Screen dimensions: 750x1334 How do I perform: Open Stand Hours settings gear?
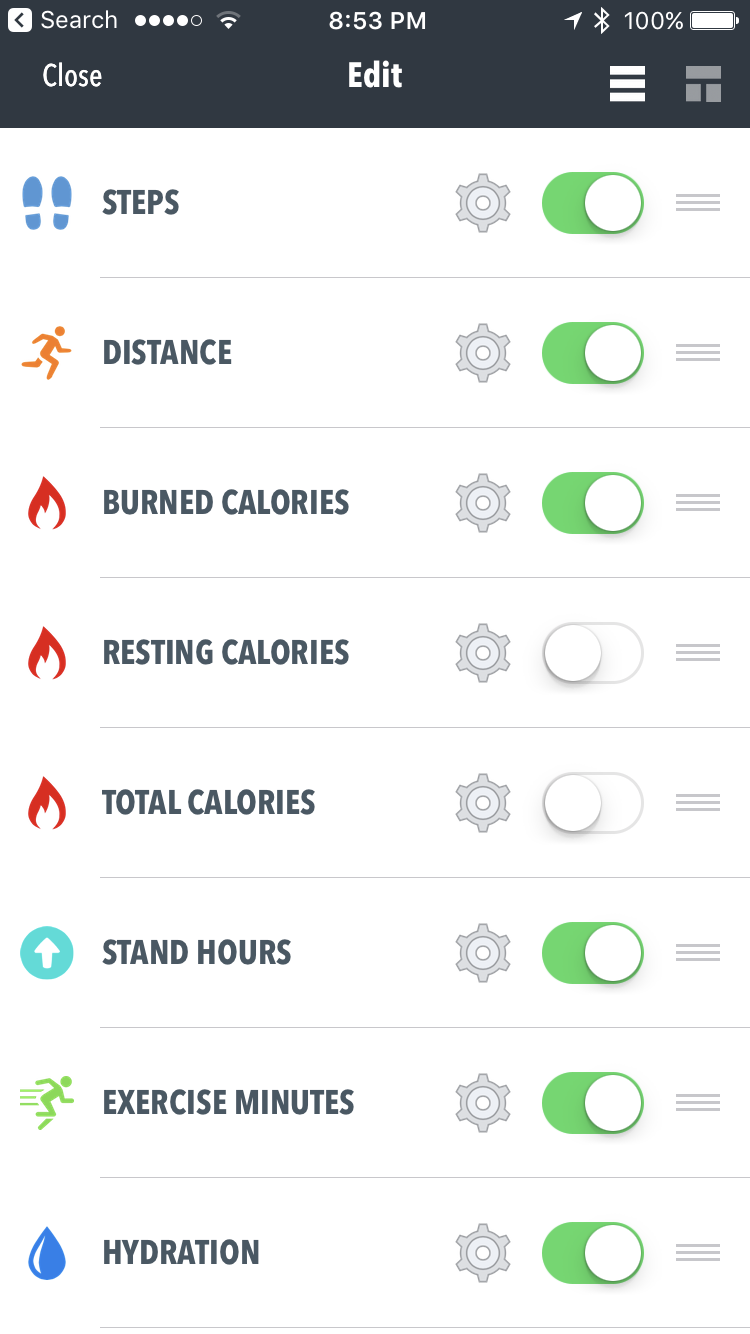pyautogui.click(x=483, y=953)
